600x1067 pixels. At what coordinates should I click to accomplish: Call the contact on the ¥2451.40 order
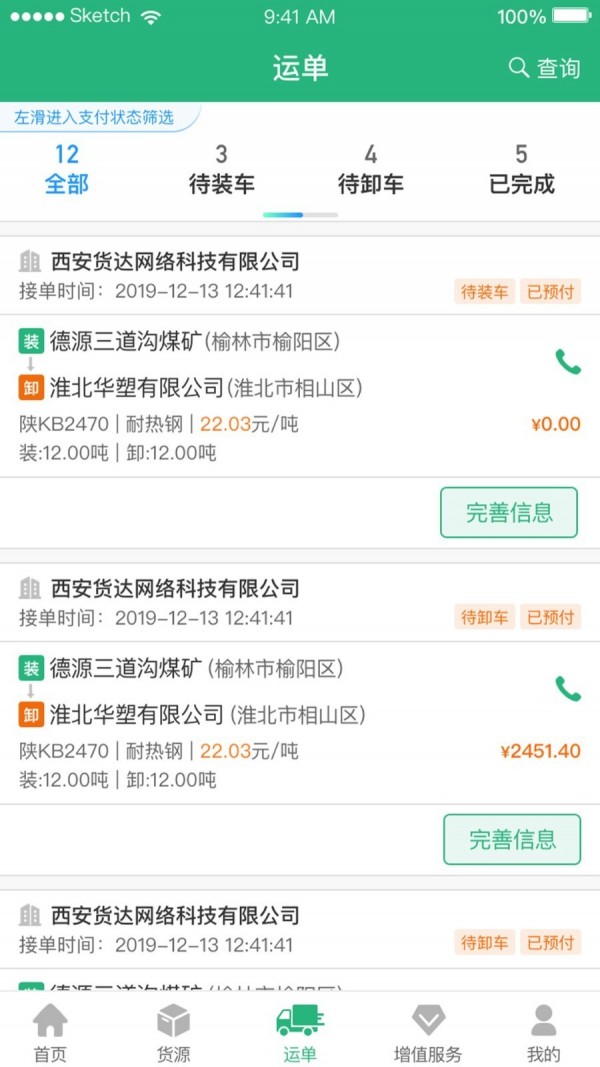(568, 689)
